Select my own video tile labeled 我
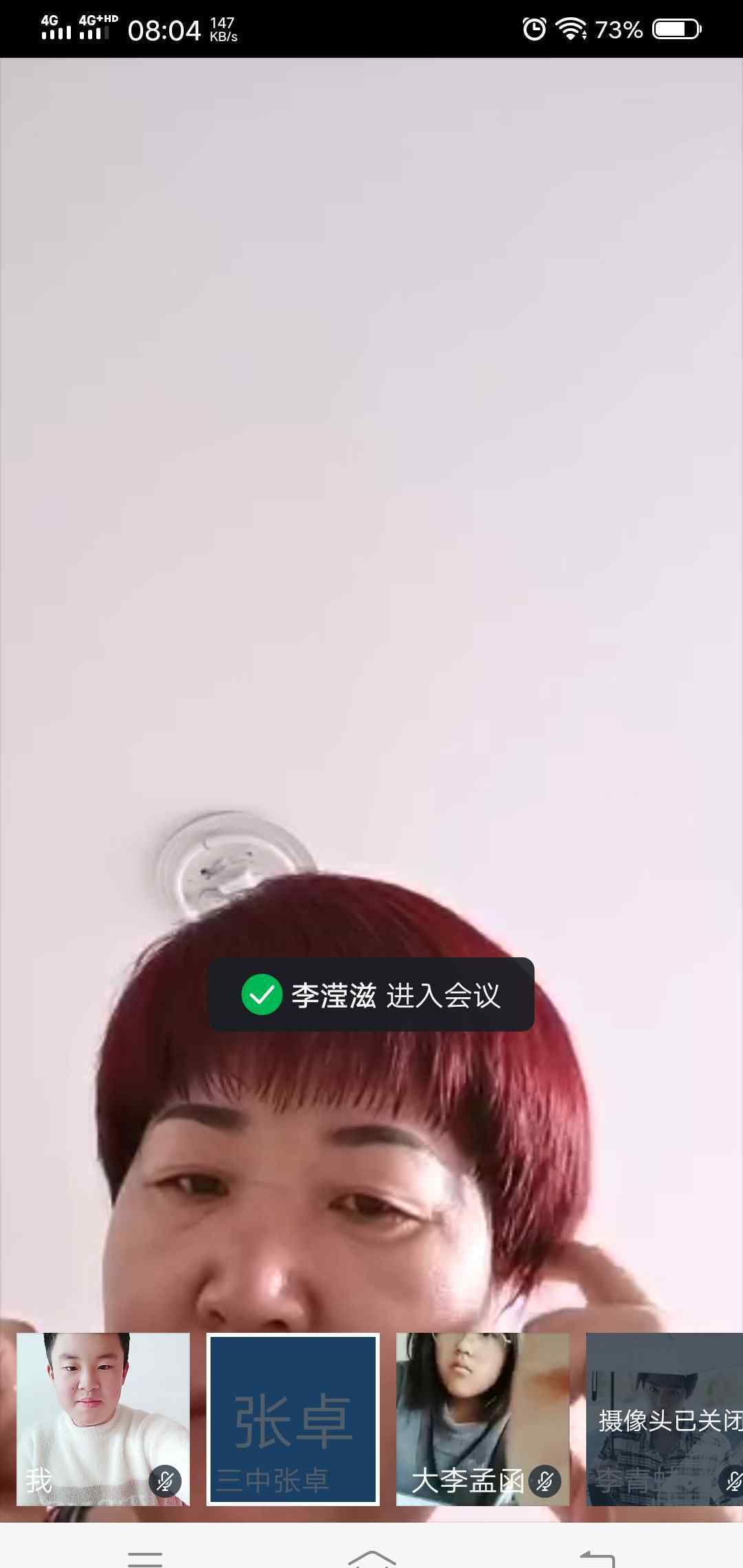Image resolution: width=743 pixels, height=1568 pixels. click(103, 1418)
